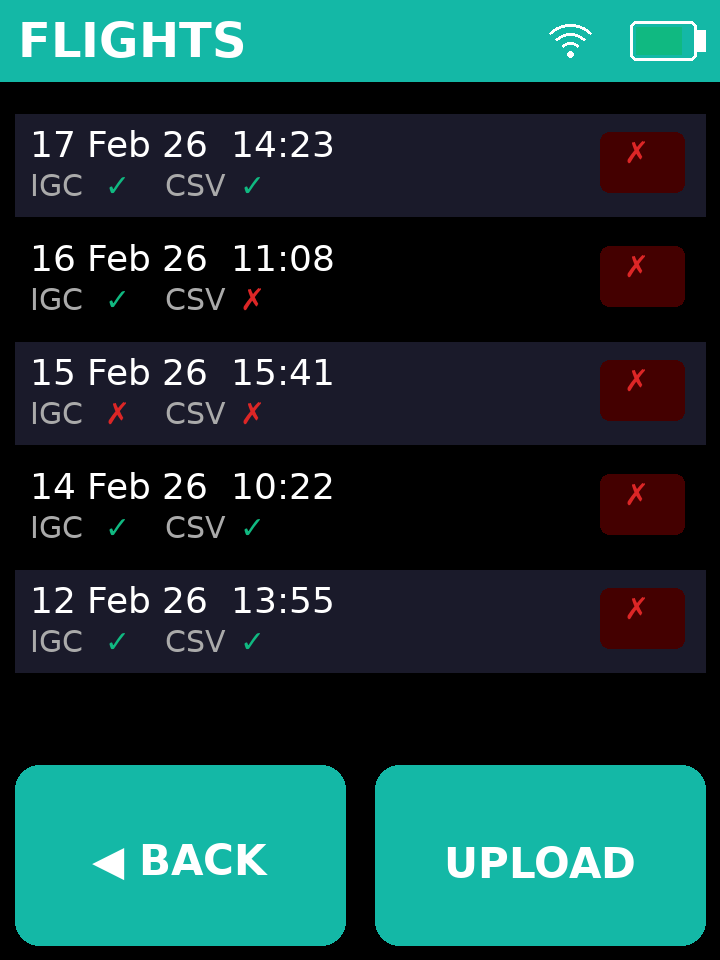
Task: Toggle the CSV cross for 16 Feb flight
Action: point(251,299)
